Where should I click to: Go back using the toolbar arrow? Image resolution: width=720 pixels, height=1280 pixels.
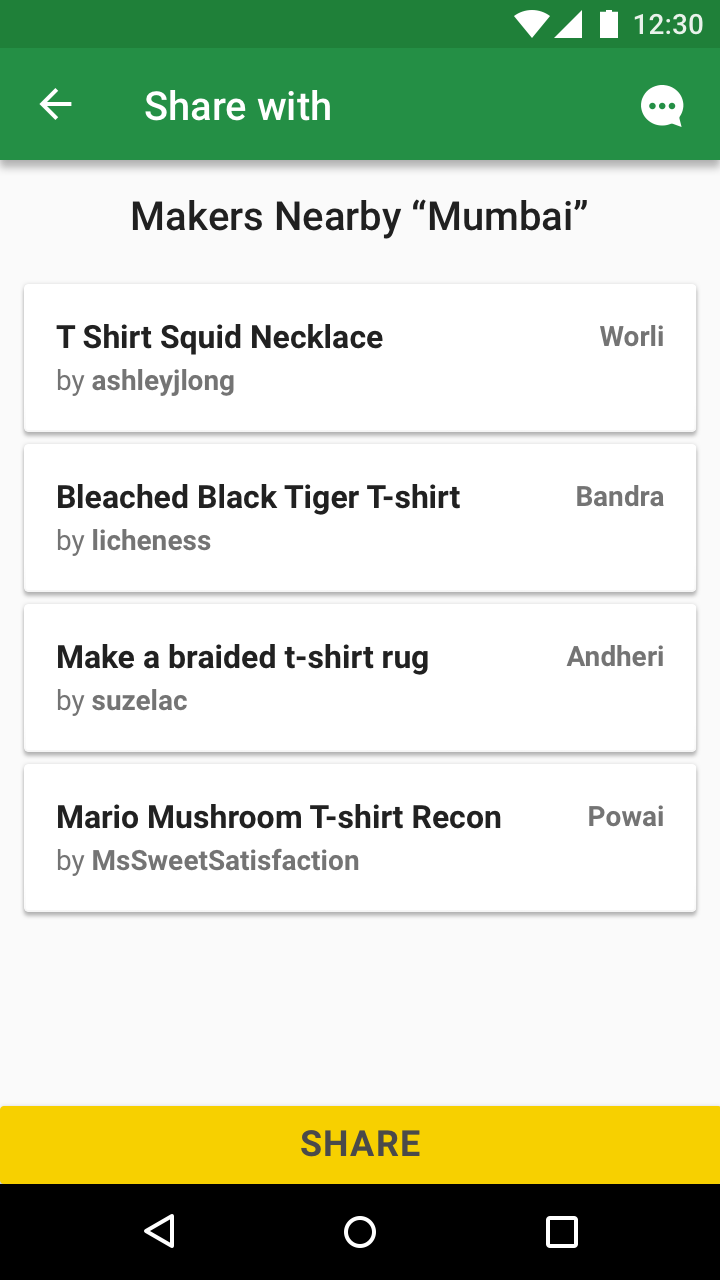(x=56, y=105)
